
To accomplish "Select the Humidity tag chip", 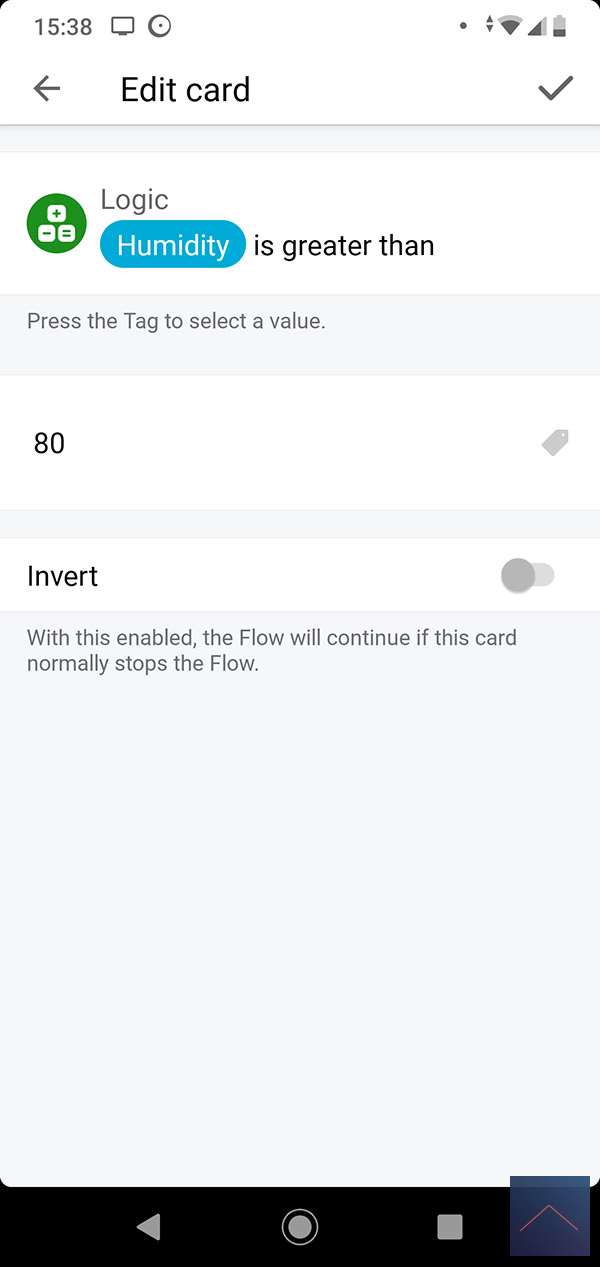I will [173, 245].
